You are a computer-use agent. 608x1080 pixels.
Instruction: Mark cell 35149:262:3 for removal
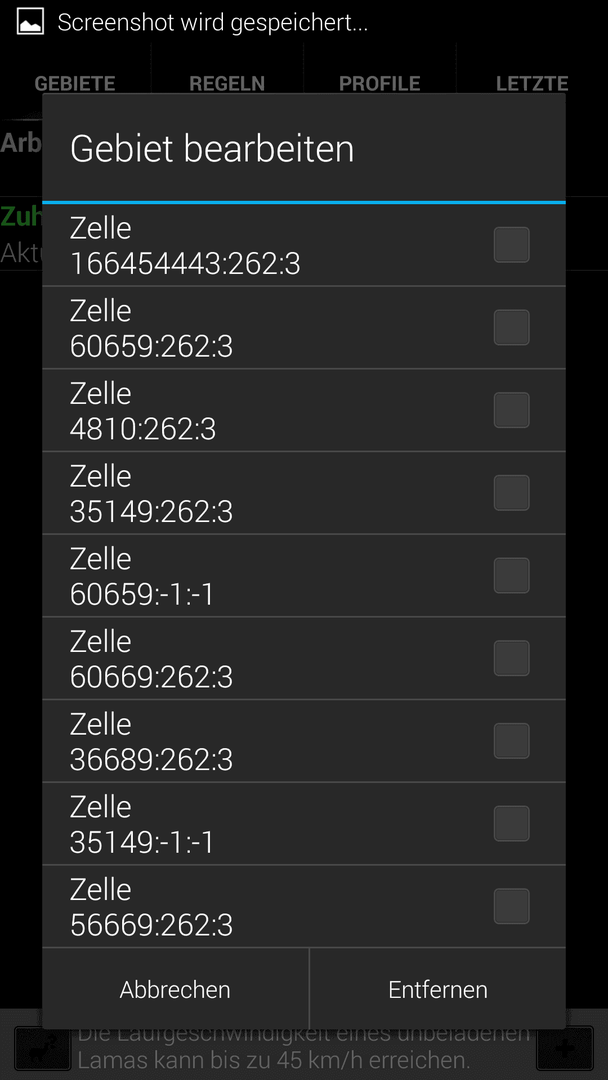pos(512,492)
